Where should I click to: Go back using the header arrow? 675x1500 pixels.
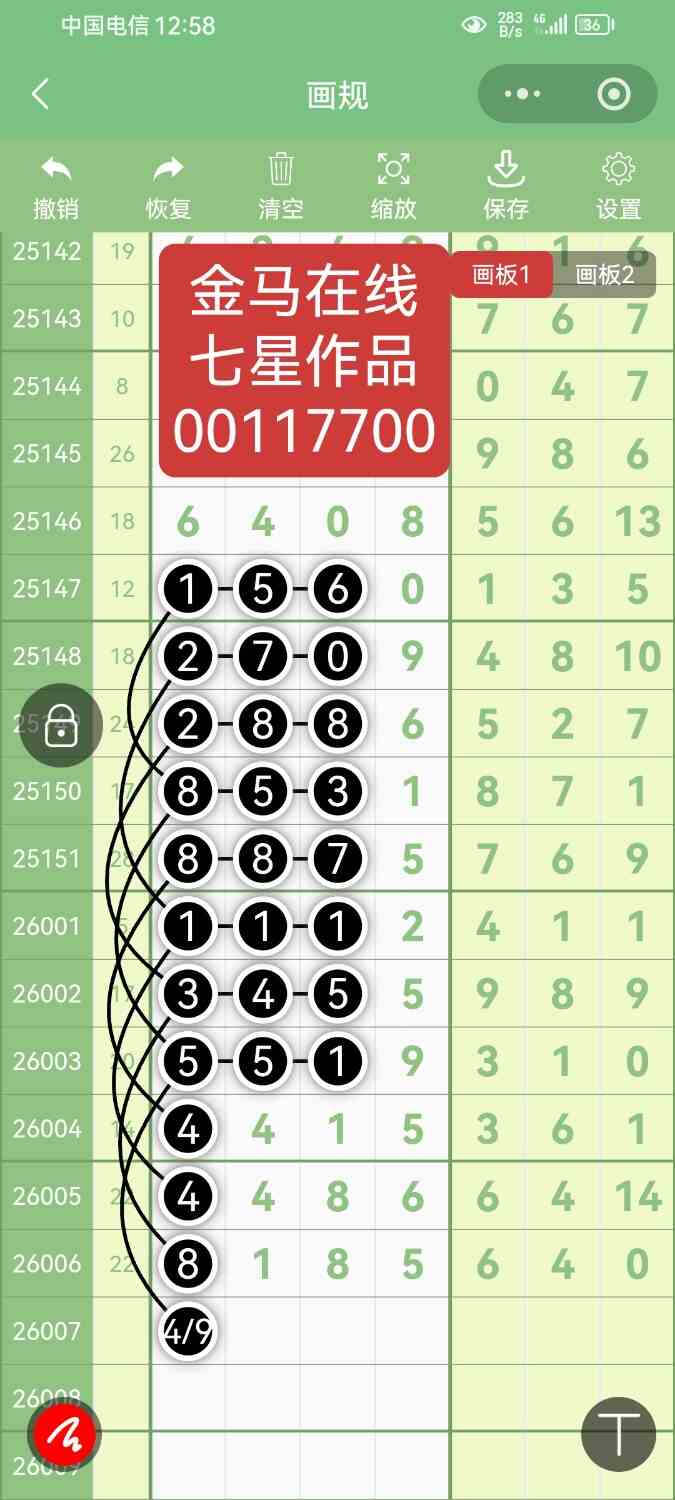pos(40,95)
